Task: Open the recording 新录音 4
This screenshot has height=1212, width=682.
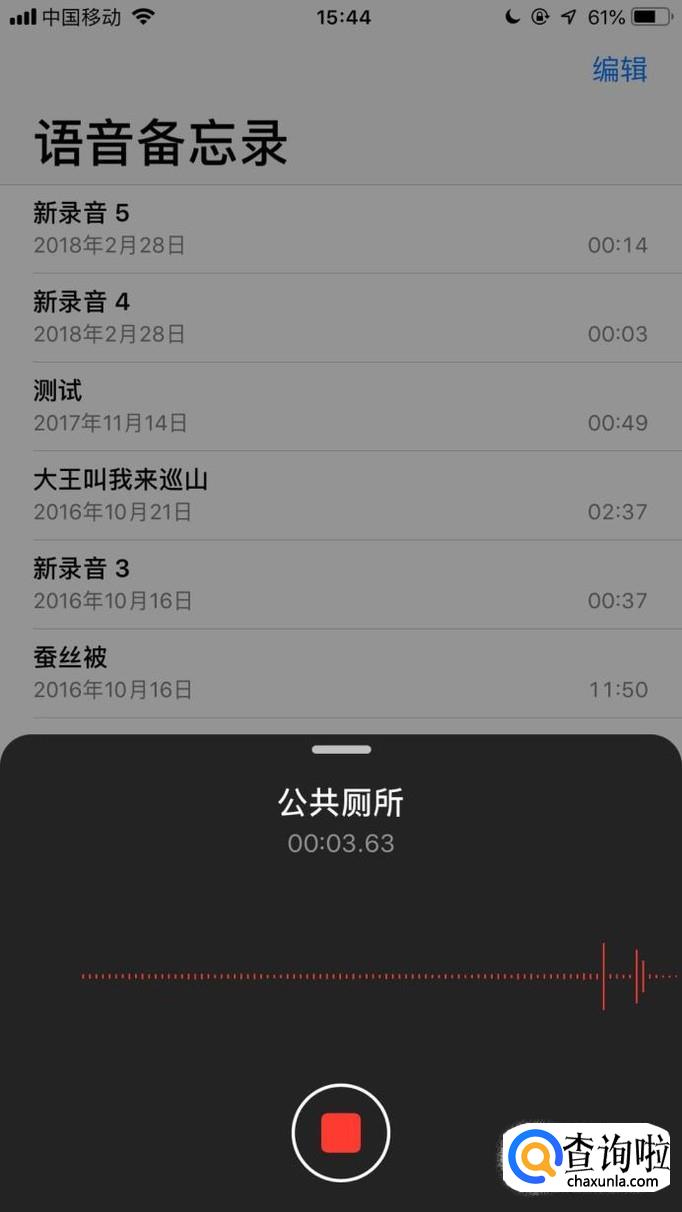Action: pyautogui.click(x=340, y=317)
